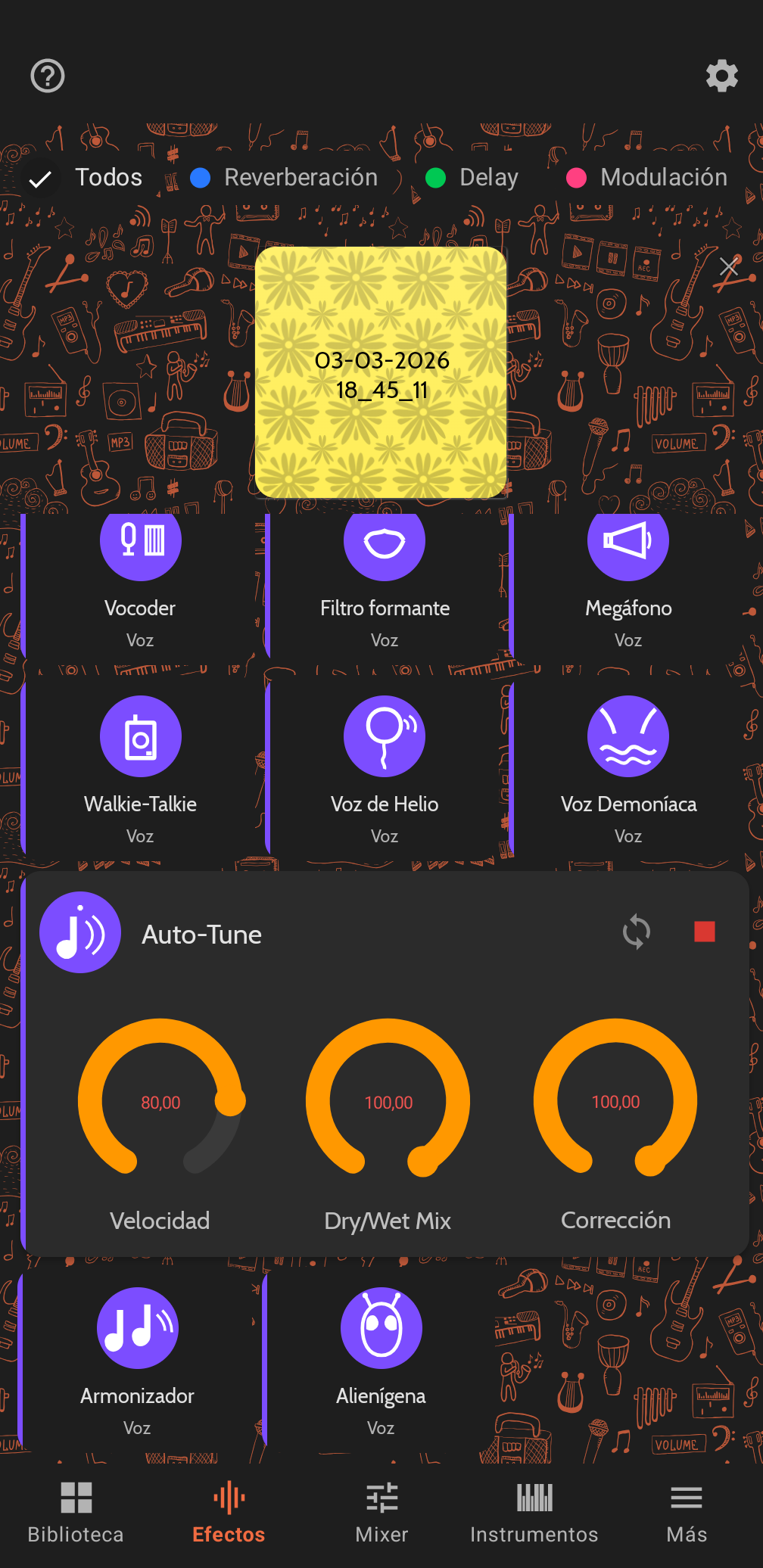Apply the Megáfono voice effect

(x=628, y=583)
